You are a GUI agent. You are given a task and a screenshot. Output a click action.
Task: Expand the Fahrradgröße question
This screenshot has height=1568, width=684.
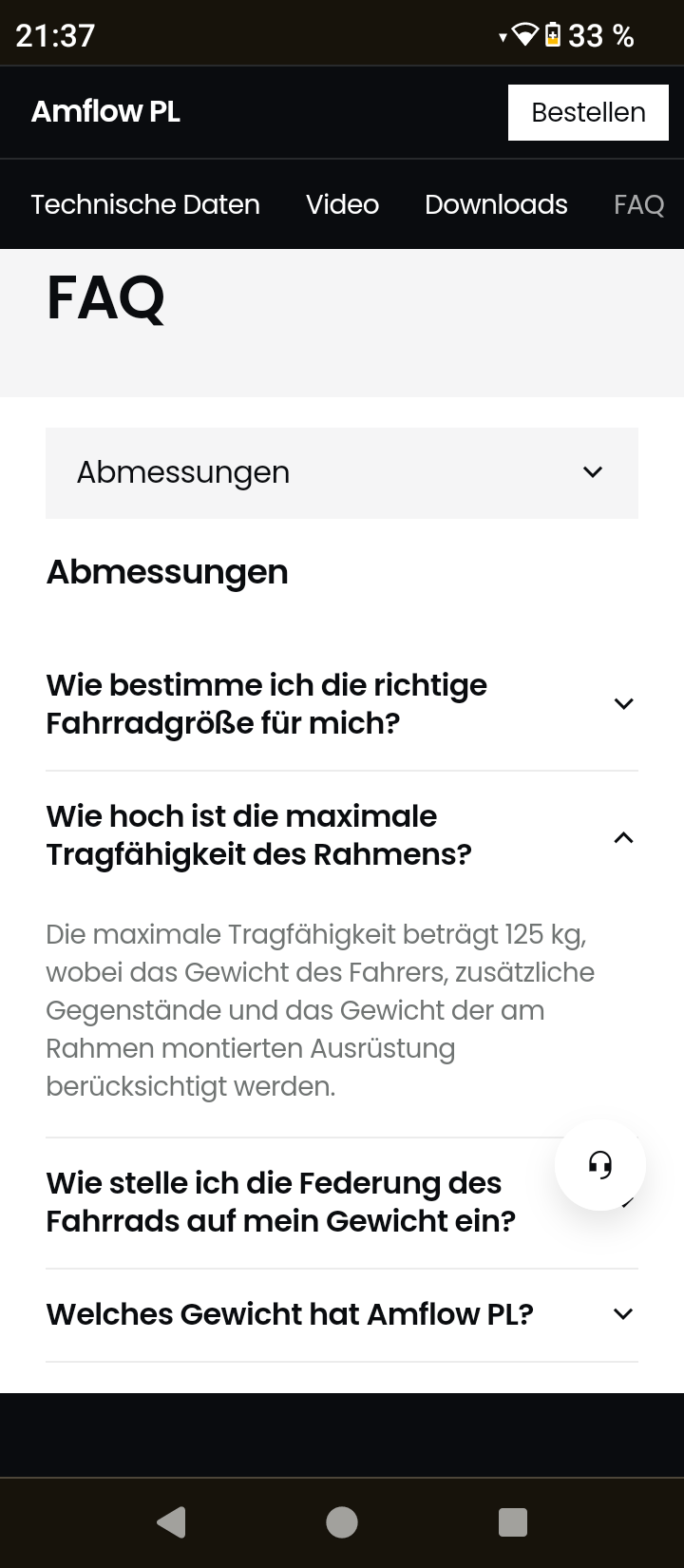point(341,704)
